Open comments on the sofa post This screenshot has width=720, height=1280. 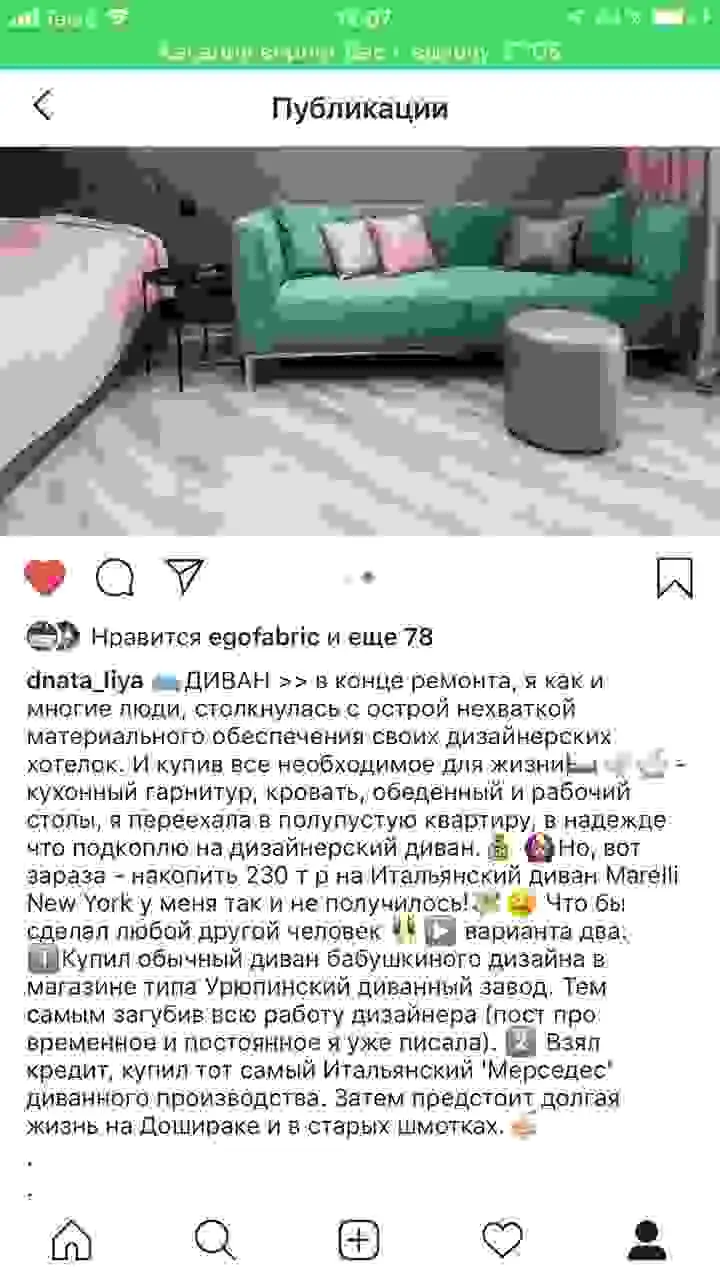tap(115, 577)
